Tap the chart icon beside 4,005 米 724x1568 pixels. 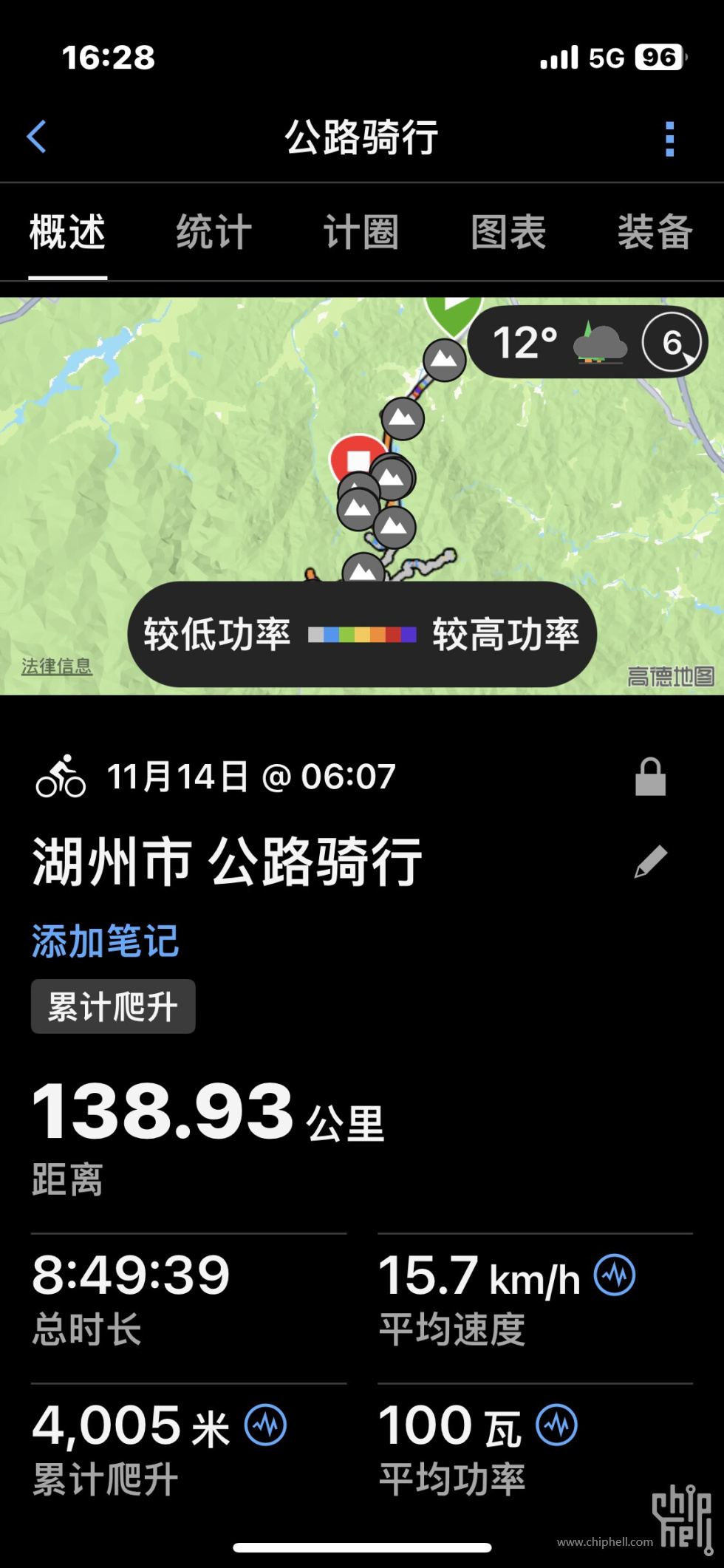(x=265, y=1425)
